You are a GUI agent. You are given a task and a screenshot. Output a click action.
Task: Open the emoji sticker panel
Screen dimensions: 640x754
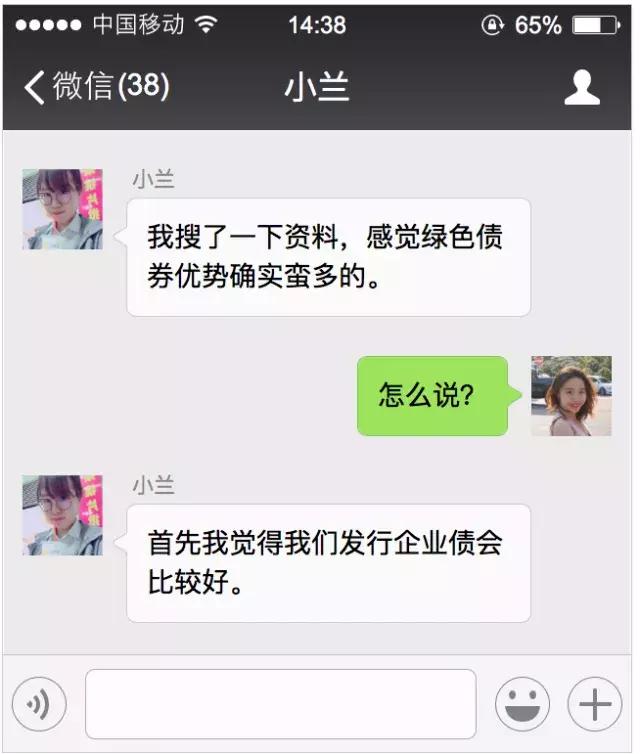tap(522, 704)
